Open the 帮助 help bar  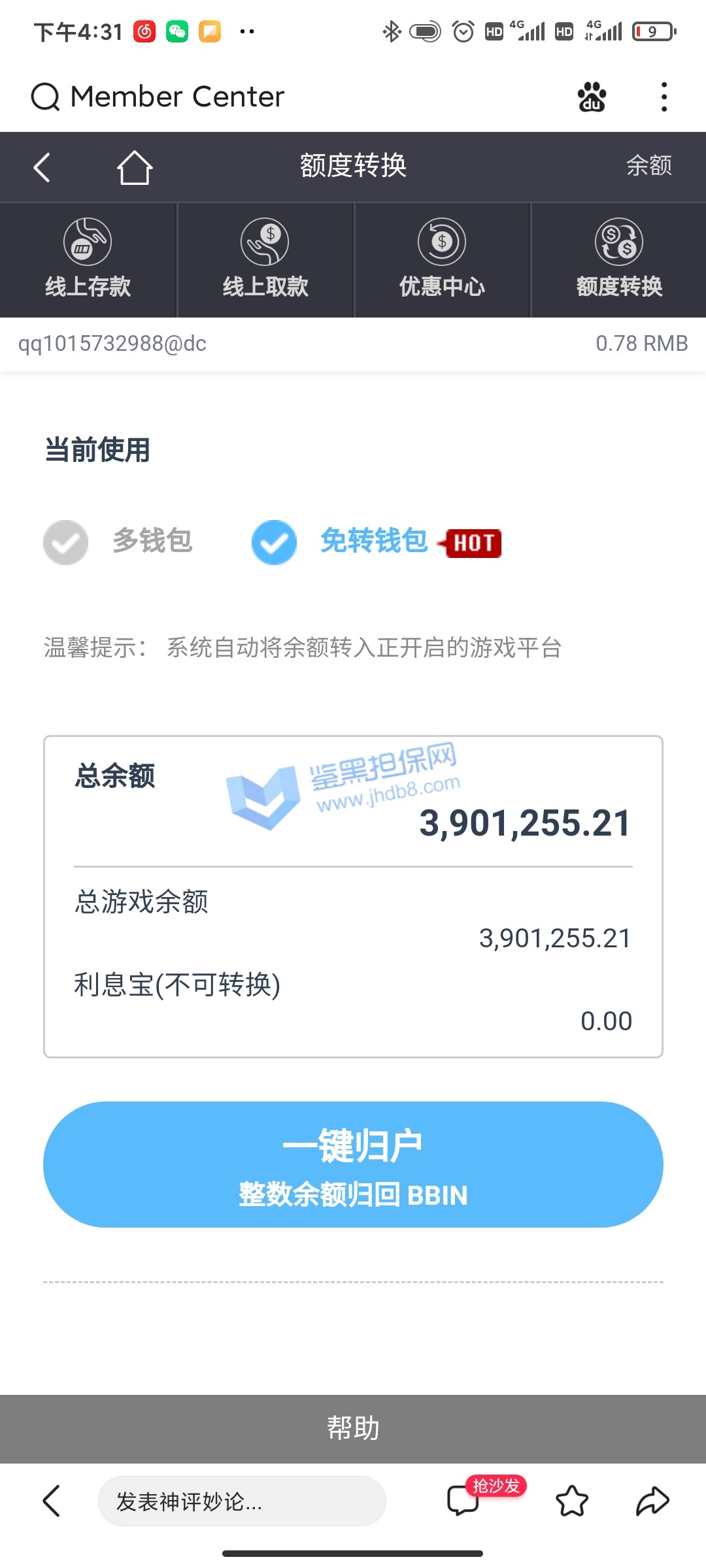(353, 1428)
